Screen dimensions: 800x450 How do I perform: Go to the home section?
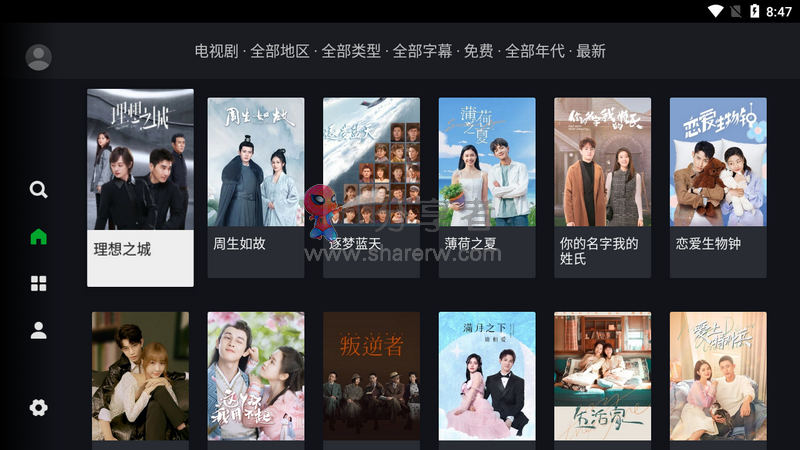point(38,237)
